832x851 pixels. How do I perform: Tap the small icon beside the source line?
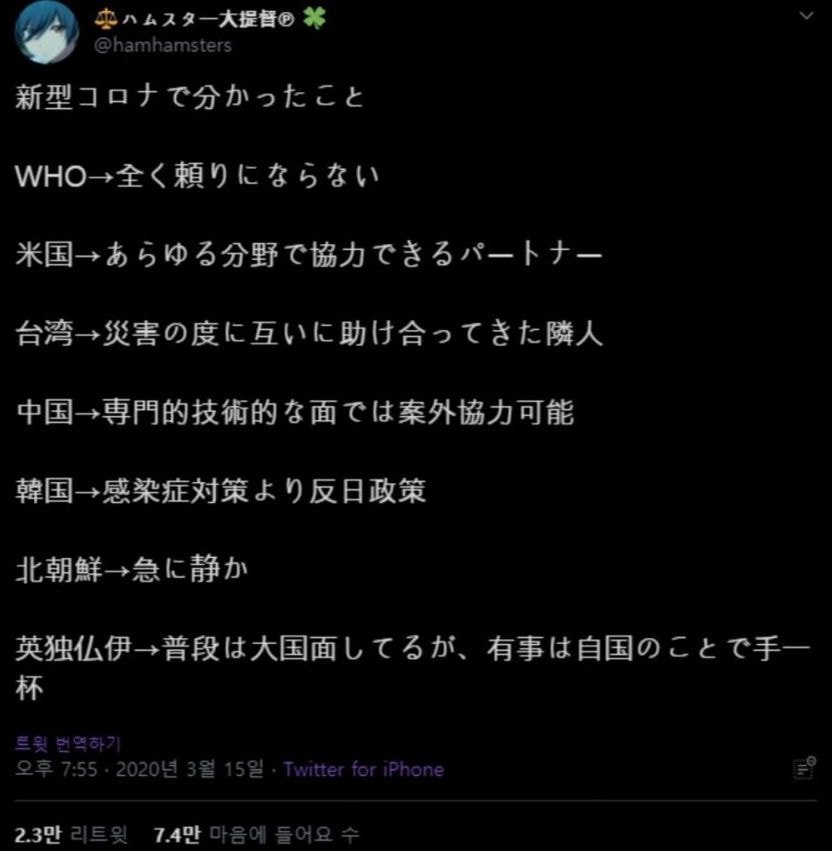(x=803, y=768)
